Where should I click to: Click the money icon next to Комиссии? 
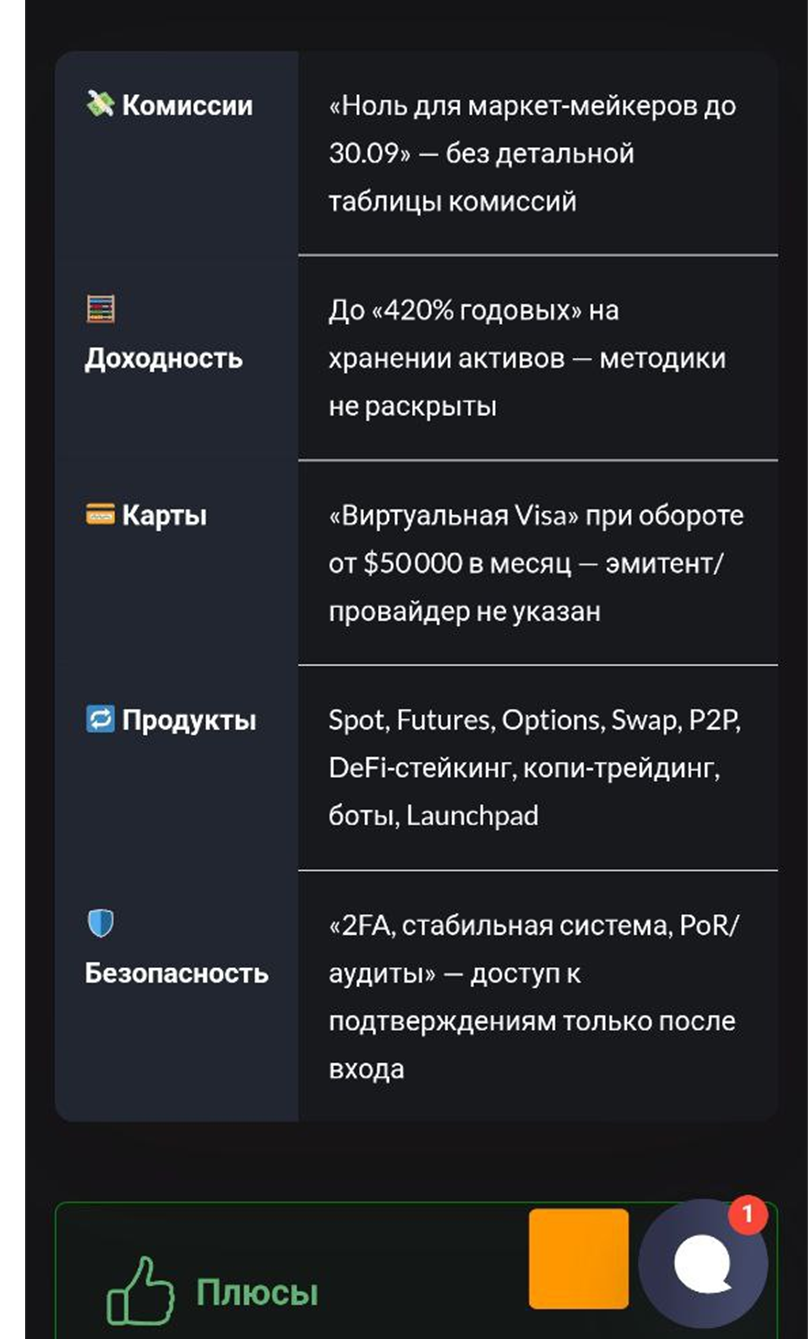(x=100, y=104)
